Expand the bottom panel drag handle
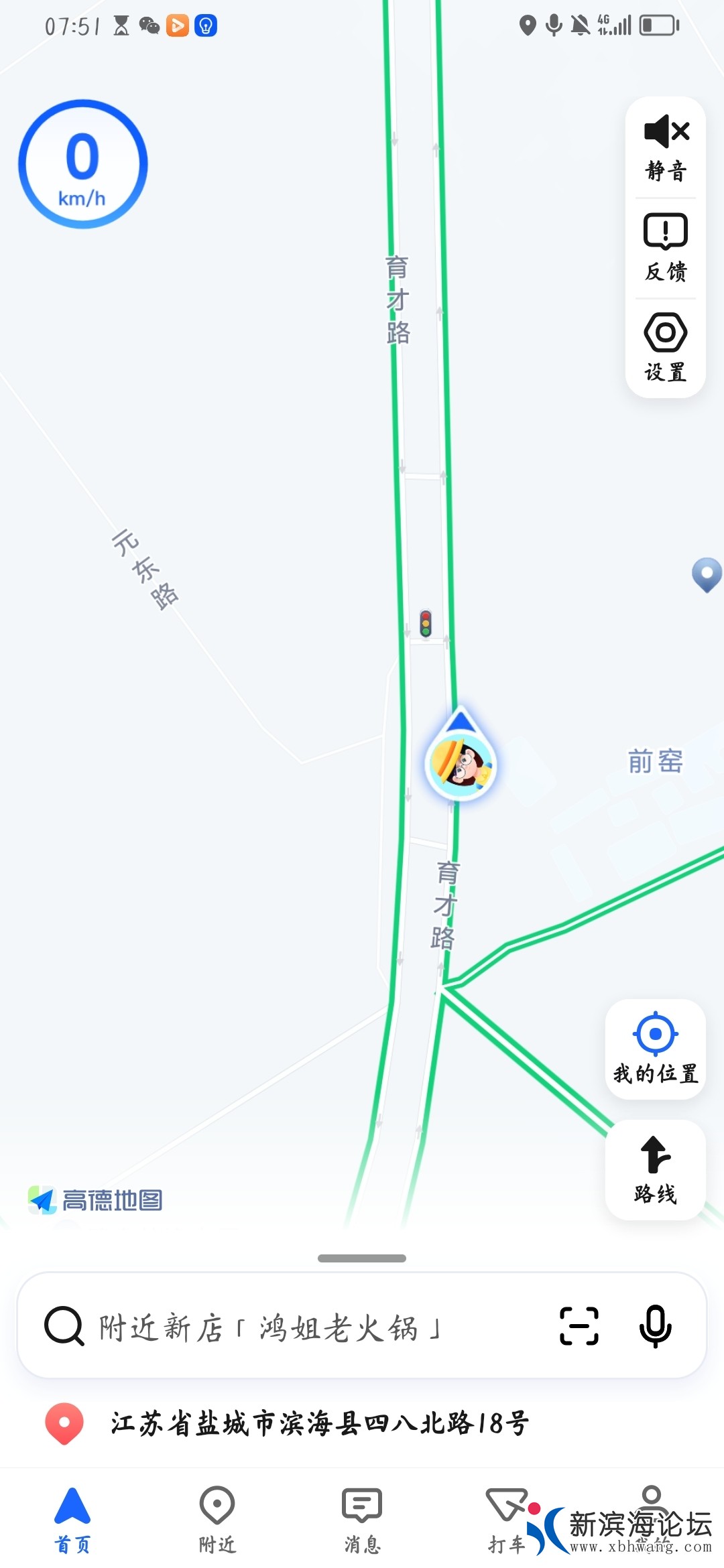The width and height of the screenshot is (724, 1568). (362, 1258)
